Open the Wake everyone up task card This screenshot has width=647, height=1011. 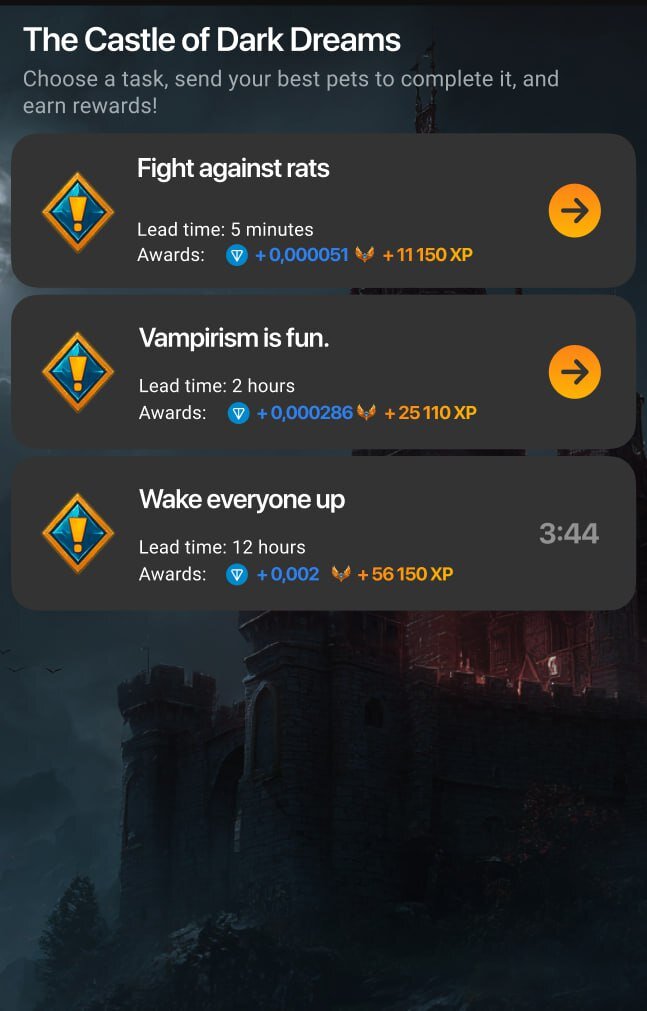tap(323, 533)
